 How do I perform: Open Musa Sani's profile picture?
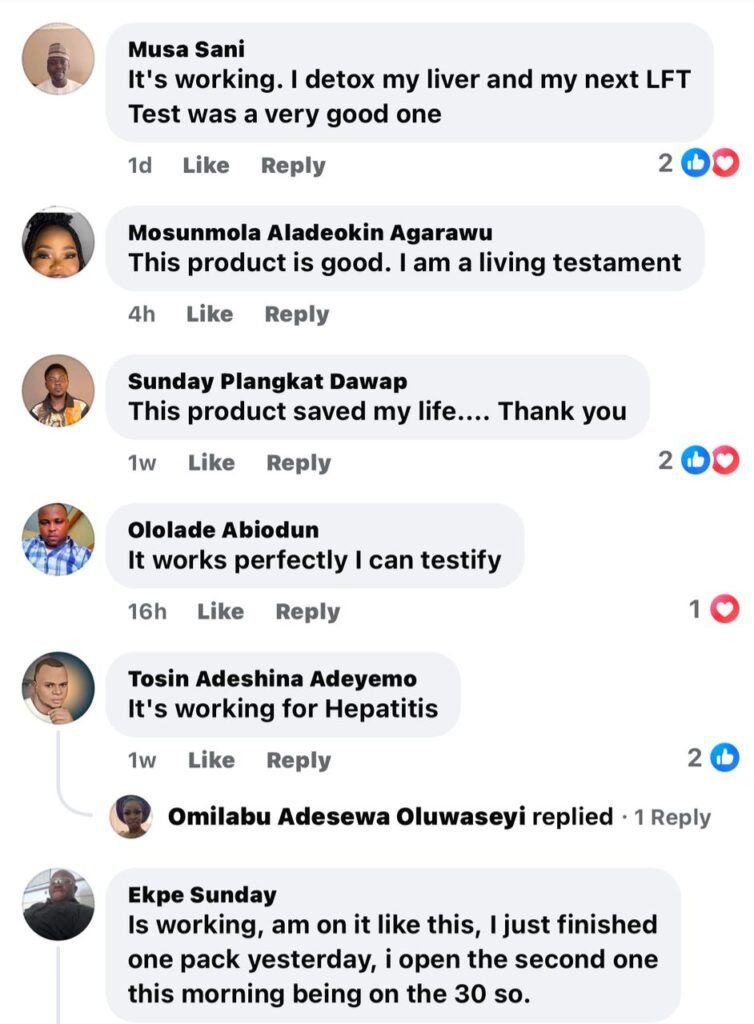[58, 59]
